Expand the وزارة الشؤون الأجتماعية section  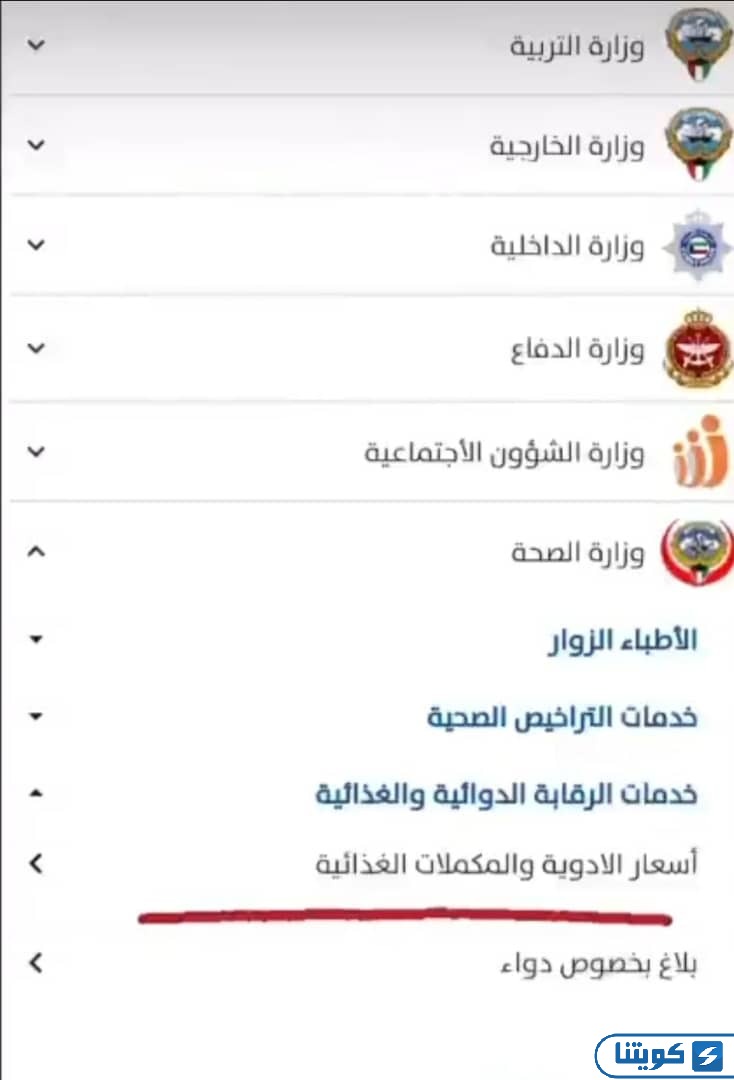click(x=36, y=452)
